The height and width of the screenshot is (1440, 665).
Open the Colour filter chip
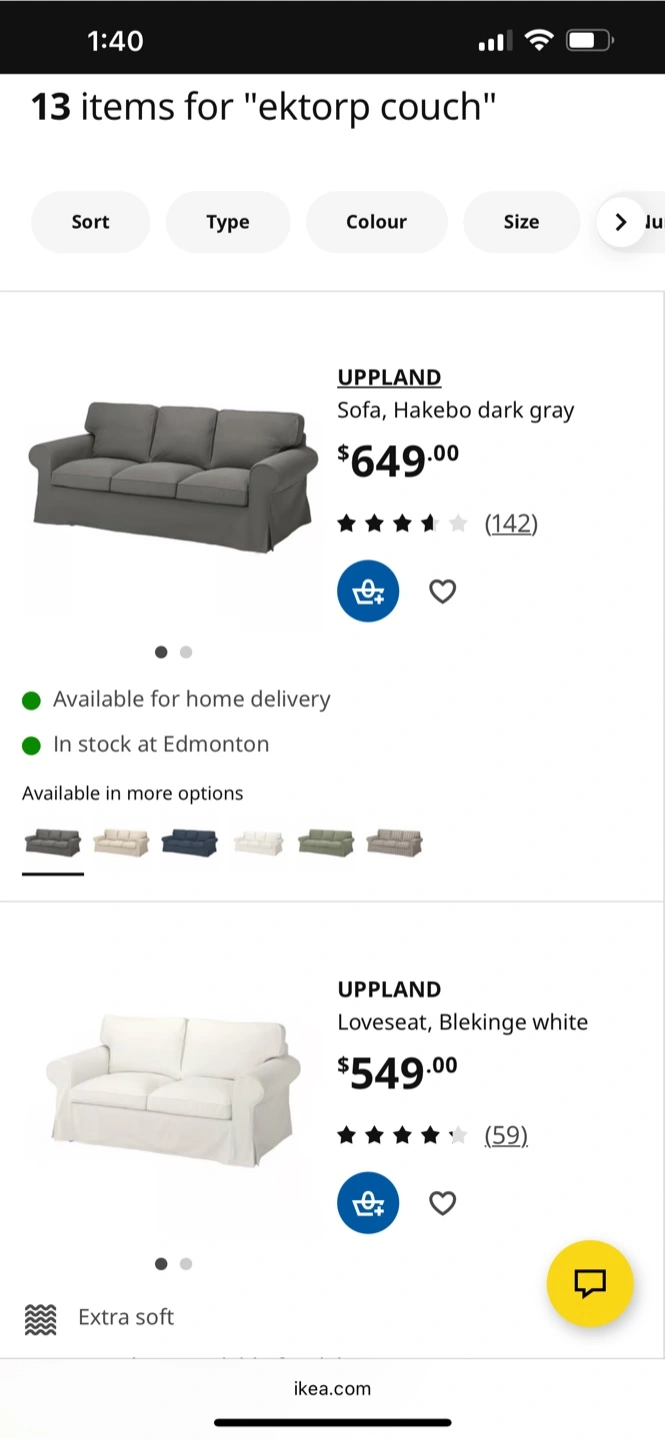pyautogui.click(x=376, y=222)
